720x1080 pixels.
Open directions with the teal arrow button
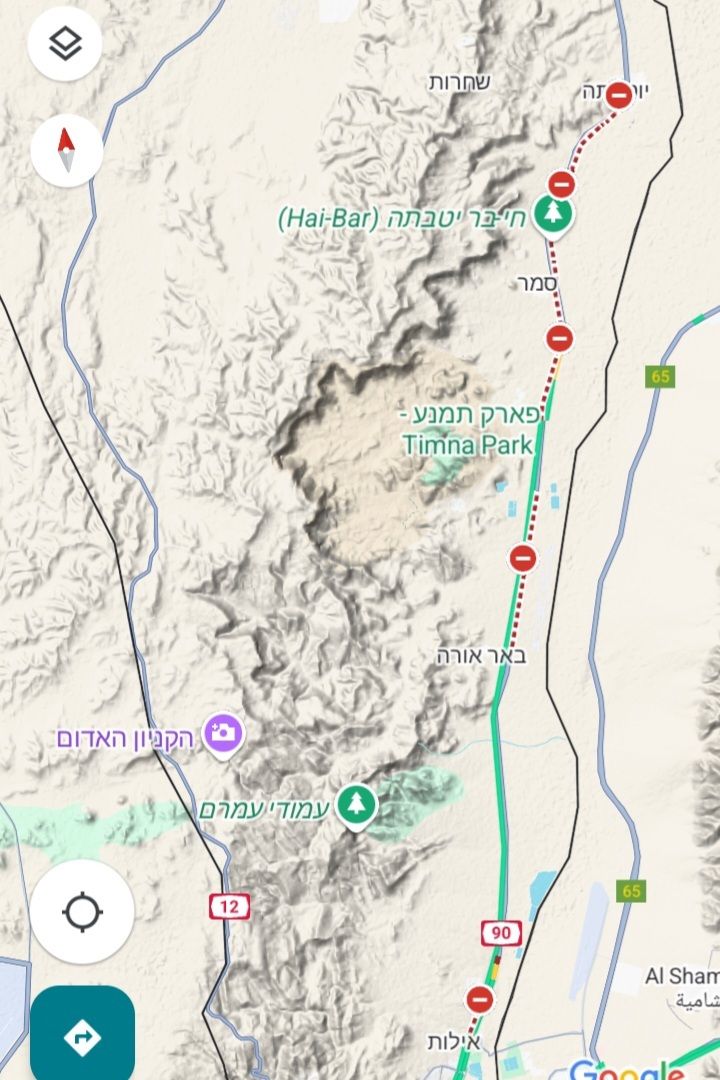(x=82, y=1036)
